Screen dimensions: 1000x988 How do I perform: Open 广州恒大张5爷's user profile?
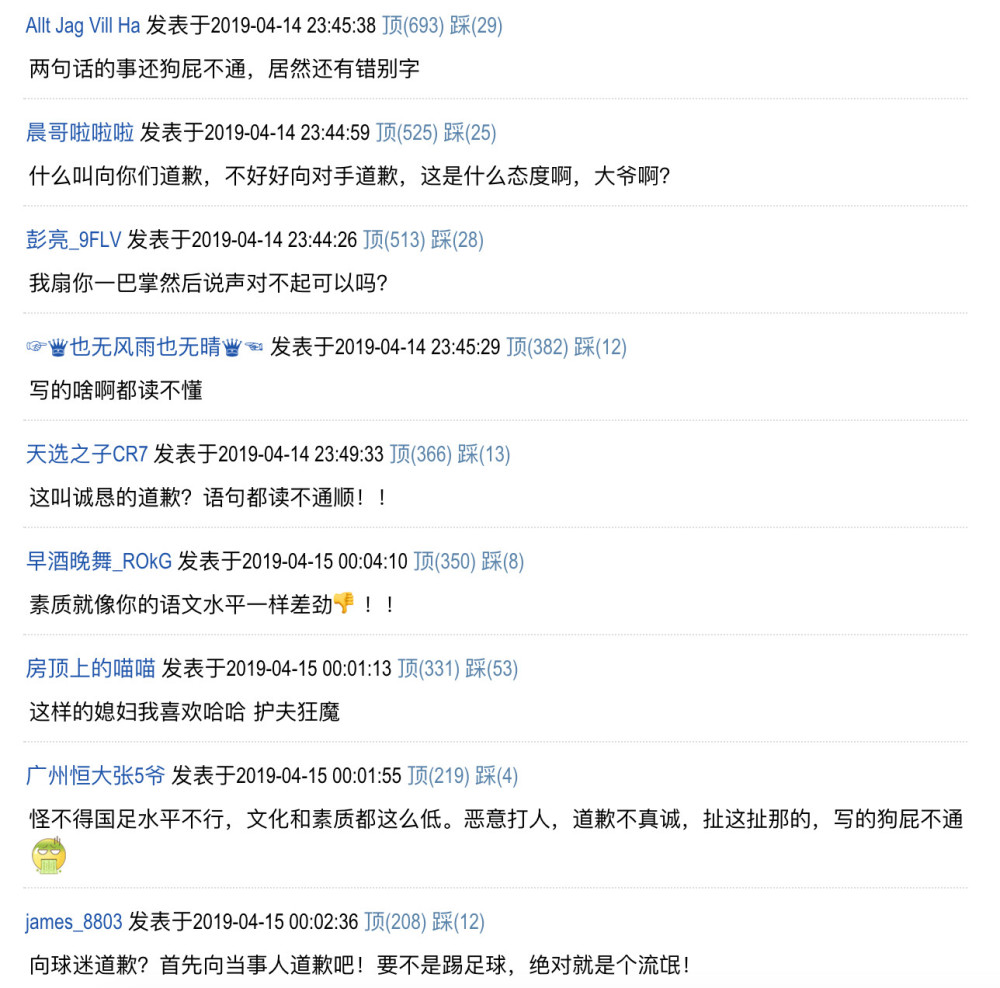coord(96,775)
